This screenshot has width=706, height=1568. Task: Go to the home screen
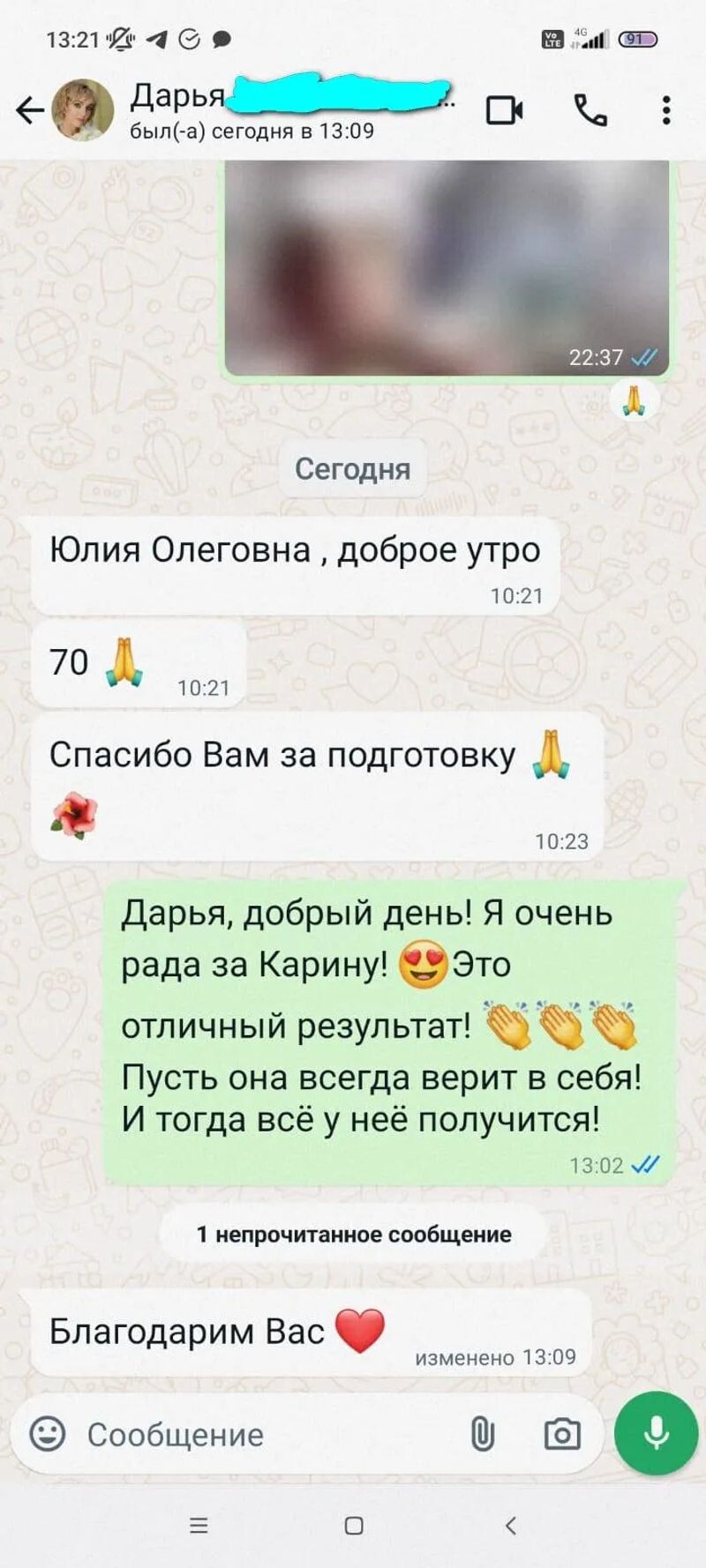pos(354,1526)
